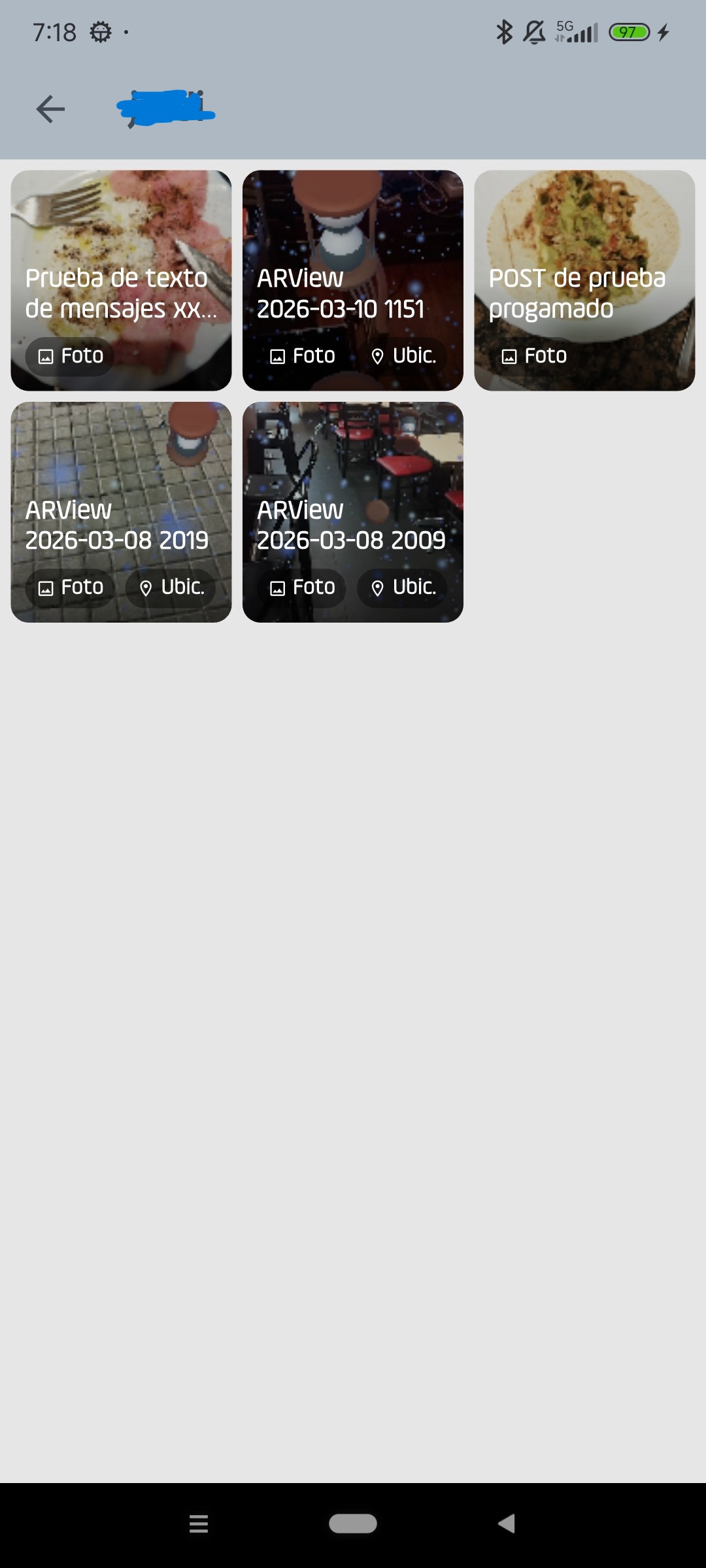
Task: Toggle the Foto chip on Prueba de texto post
Action: [x=69, y=356]
